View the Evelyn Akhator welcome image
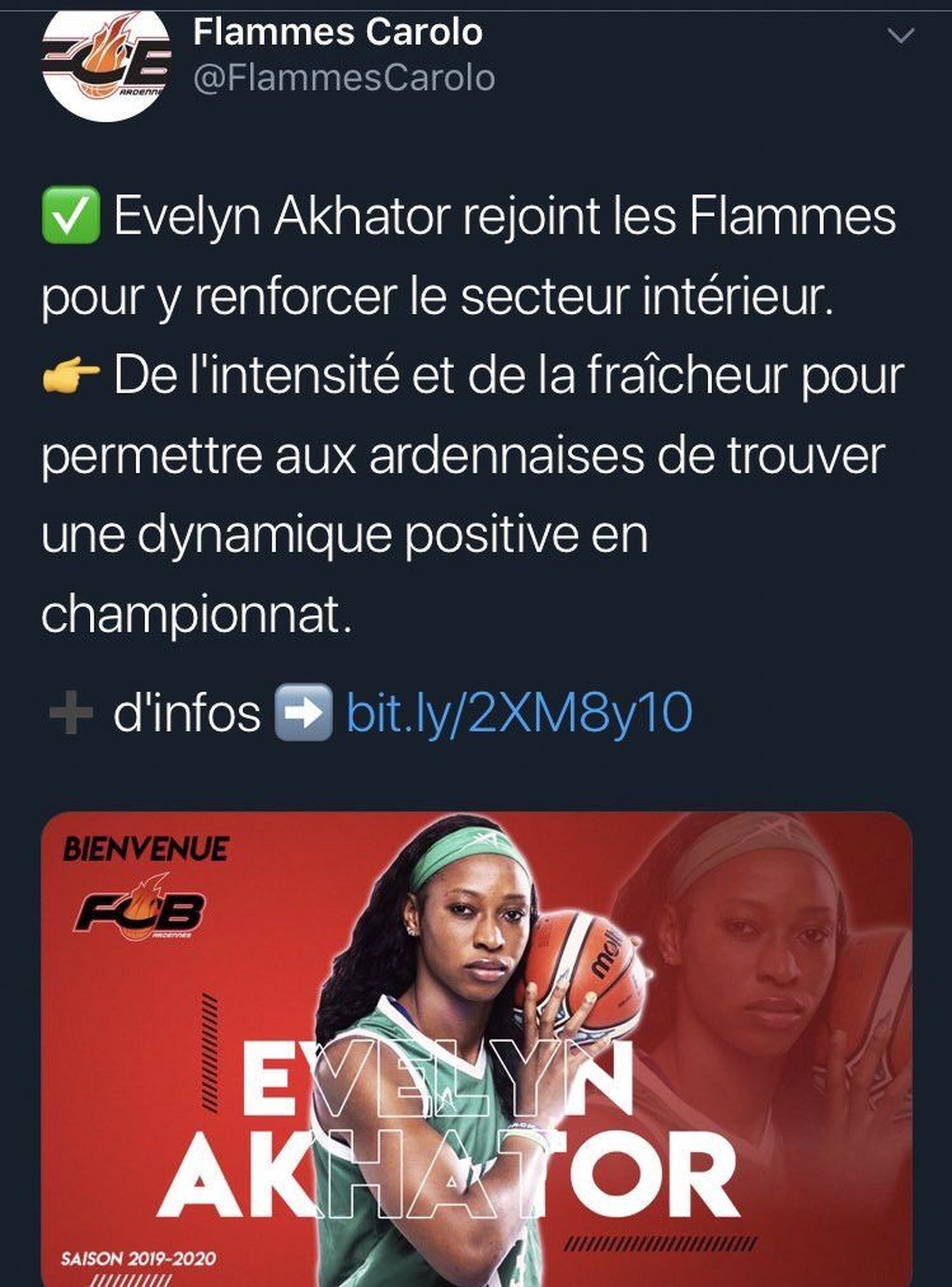The image size is (952, 1287). click(476, 1048)
